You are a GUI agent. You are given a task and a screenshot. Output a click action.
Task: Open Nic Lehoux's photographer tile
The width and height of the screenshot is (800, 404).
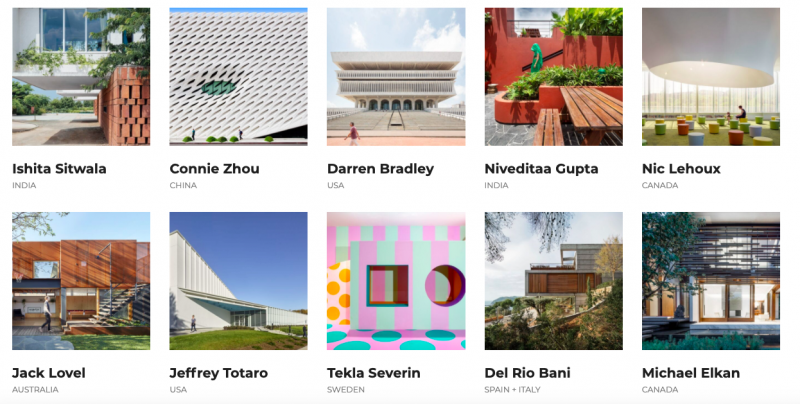pos(710,77)
